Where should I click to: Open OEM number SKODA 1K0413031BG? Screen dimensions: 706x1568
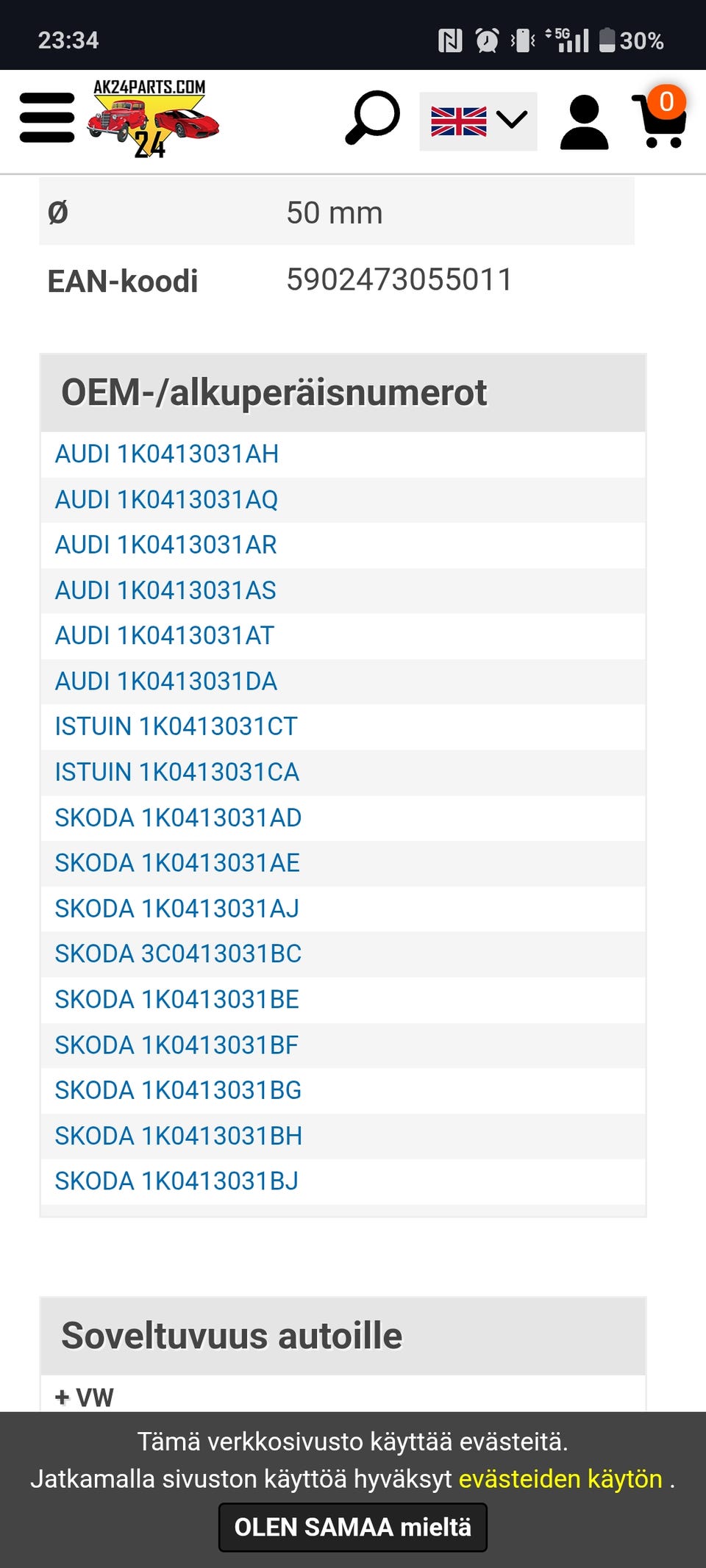tap(178, 1090)
